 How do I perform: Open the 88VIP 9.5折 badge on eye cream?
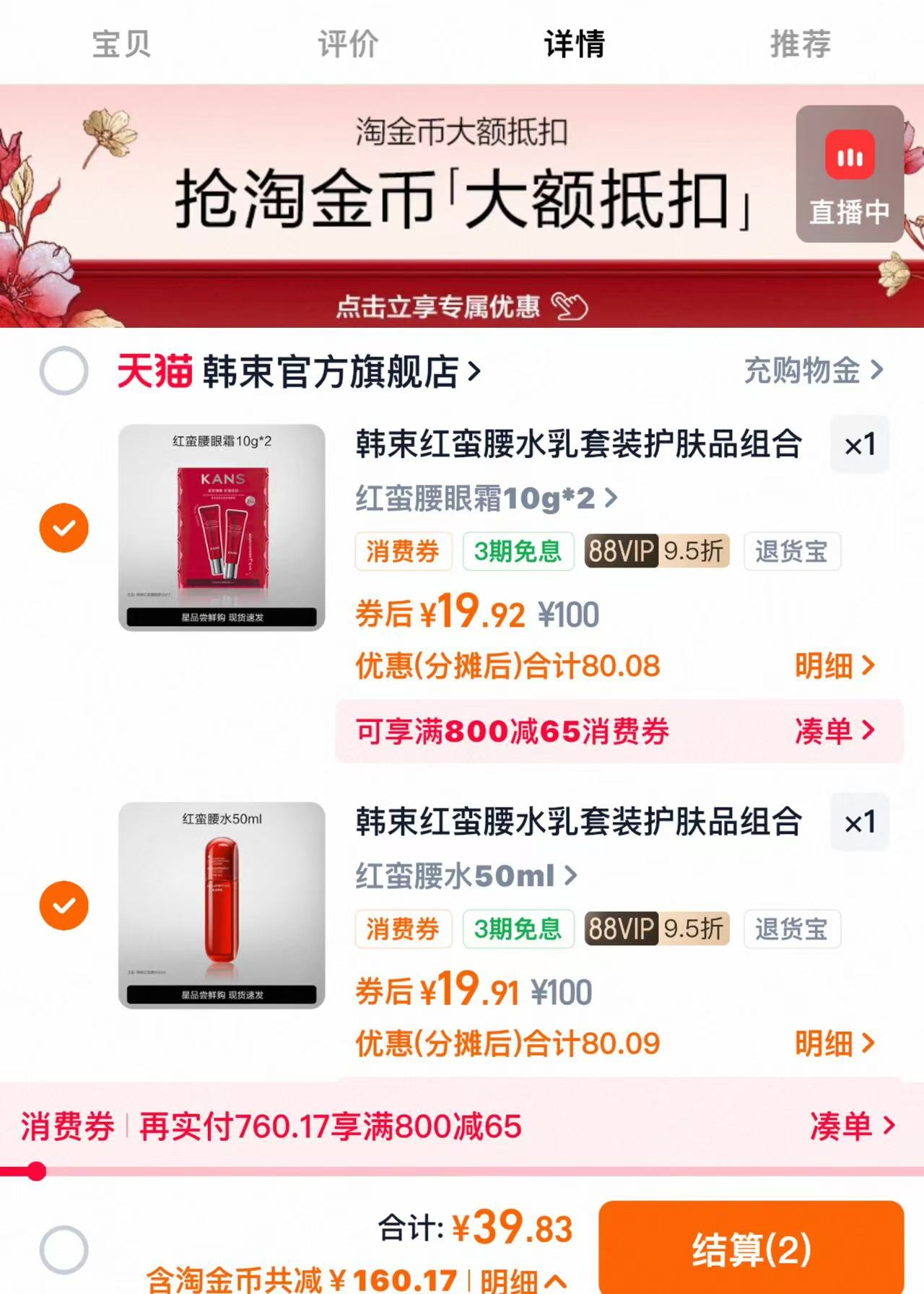pyautogui.click(x=655, y=551)
